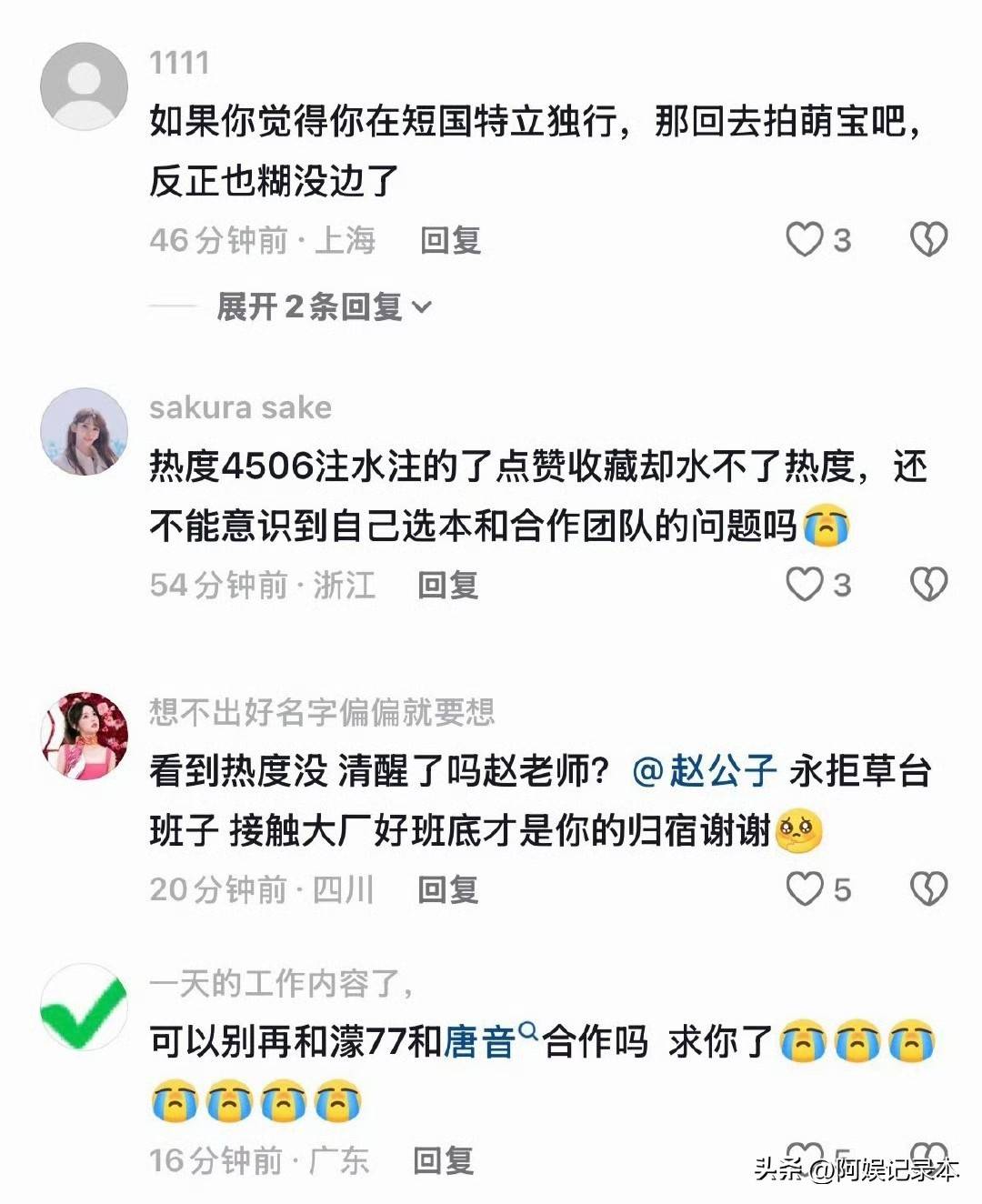Expand 2 replies under 1111's comment
982x1204 pixels.
[323, 307]
